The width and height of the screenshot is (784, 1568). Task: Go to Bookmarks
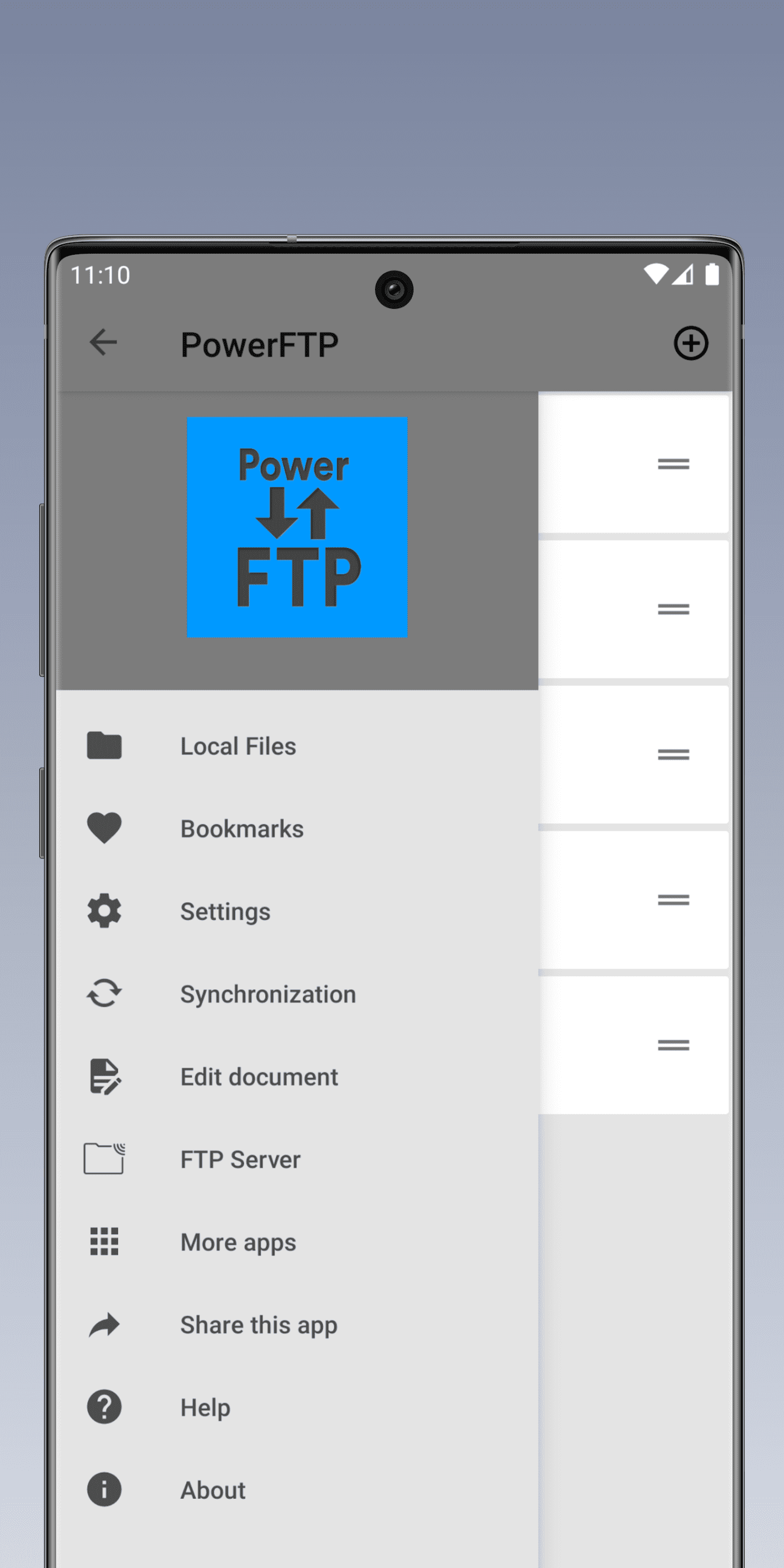click(x=242, y=829)
